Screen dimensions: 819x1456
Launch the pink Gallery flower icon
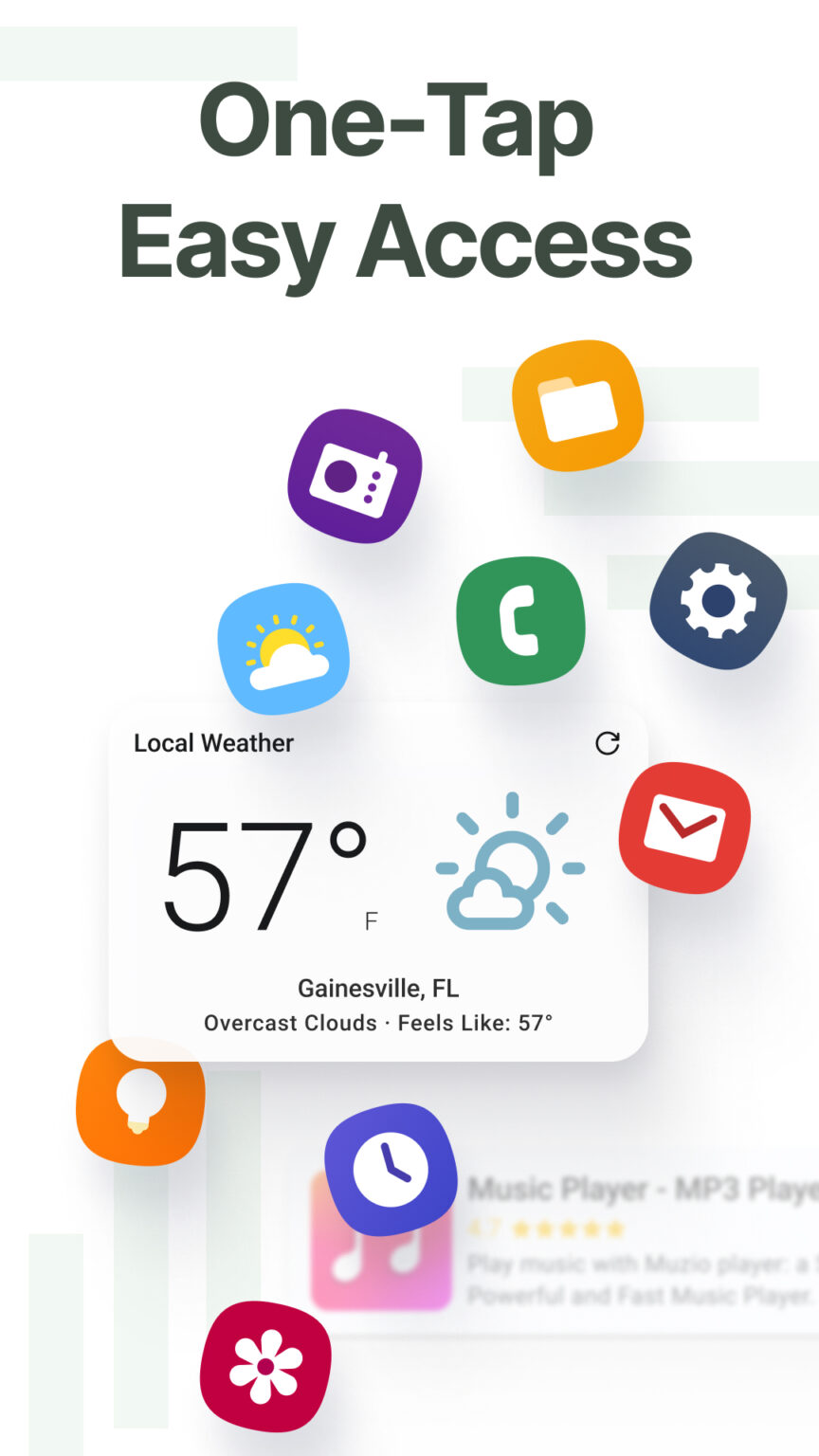pos(264,1365)
